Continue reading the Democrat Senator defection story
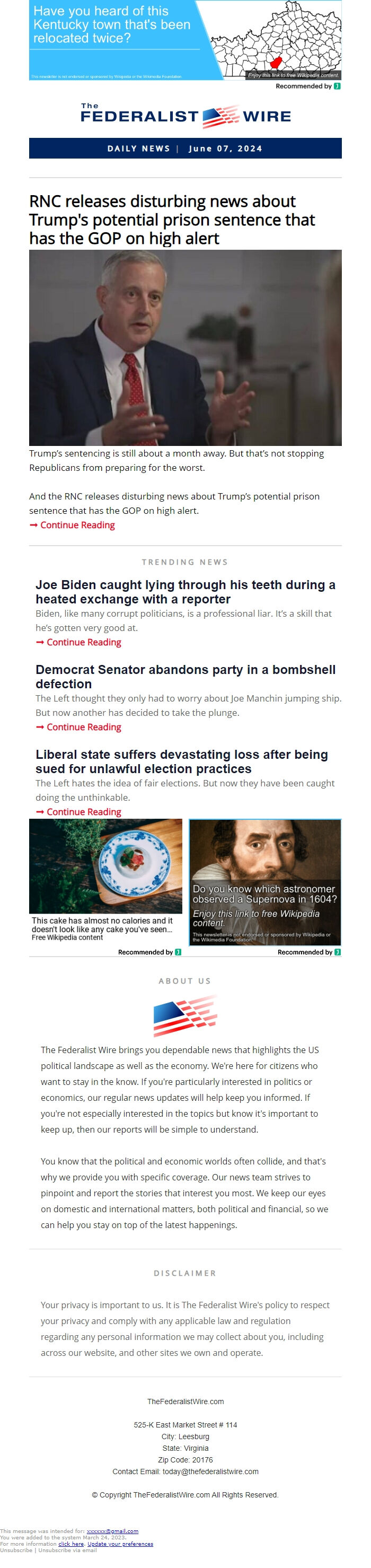 point(83,727)
